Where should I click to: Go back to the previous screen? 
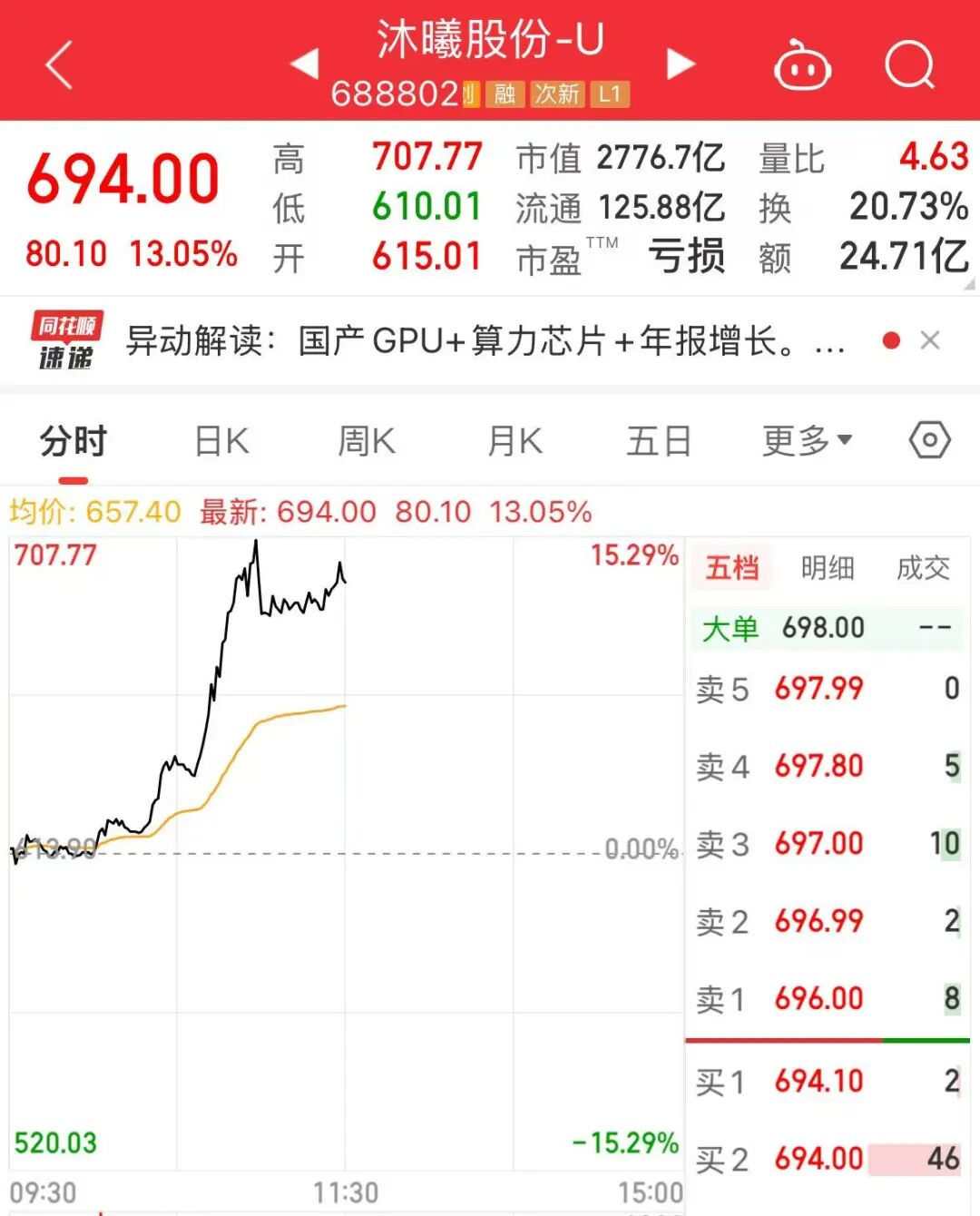click(x=59, y=66)
